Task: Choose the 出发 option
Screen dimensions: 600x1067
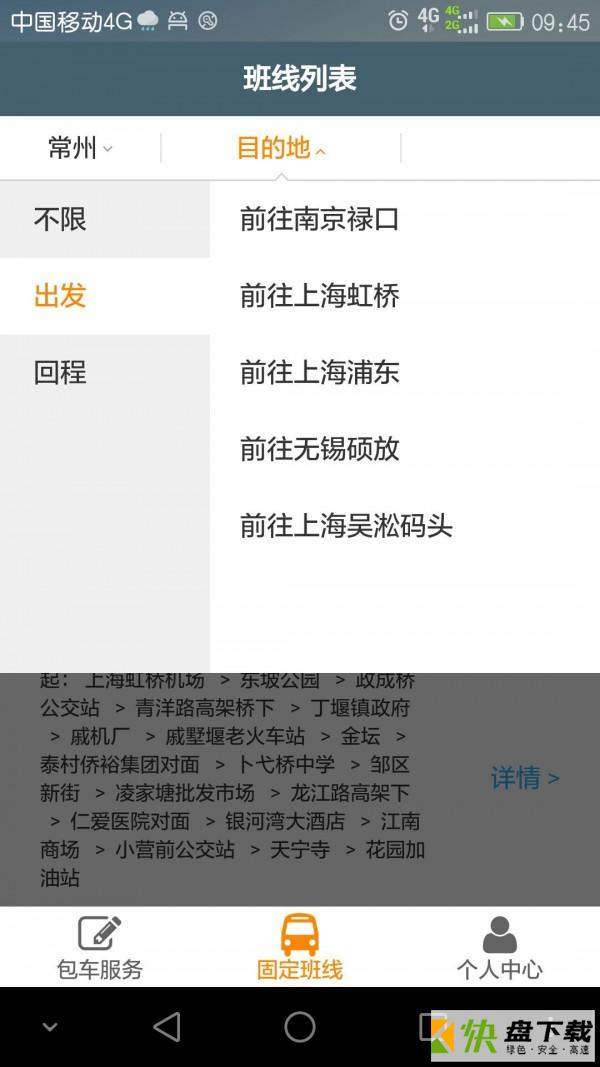Action: pyautogui.click(x=104, y=296)
